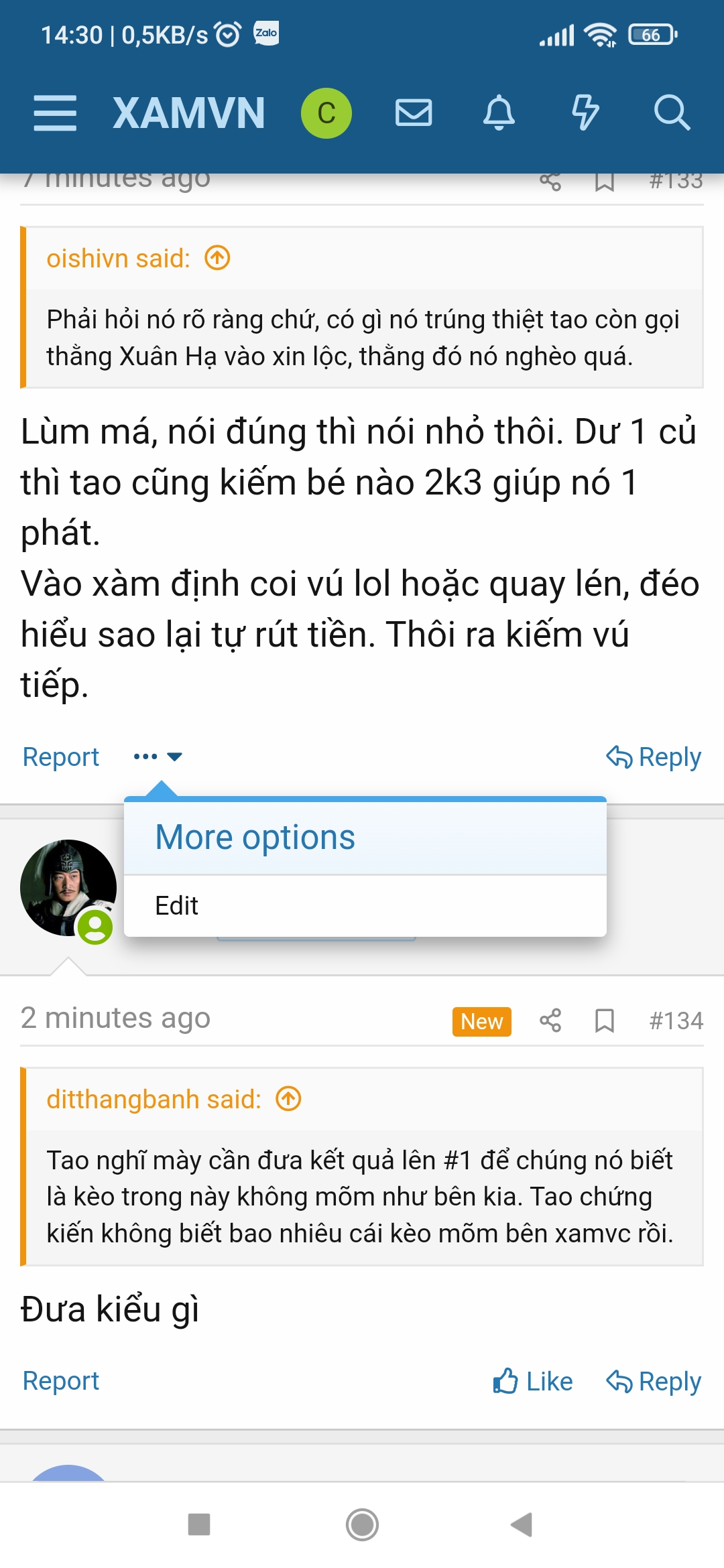Bookmark post #134
The height and width of the screenshot is (1568, 724).
(604, 1021)
